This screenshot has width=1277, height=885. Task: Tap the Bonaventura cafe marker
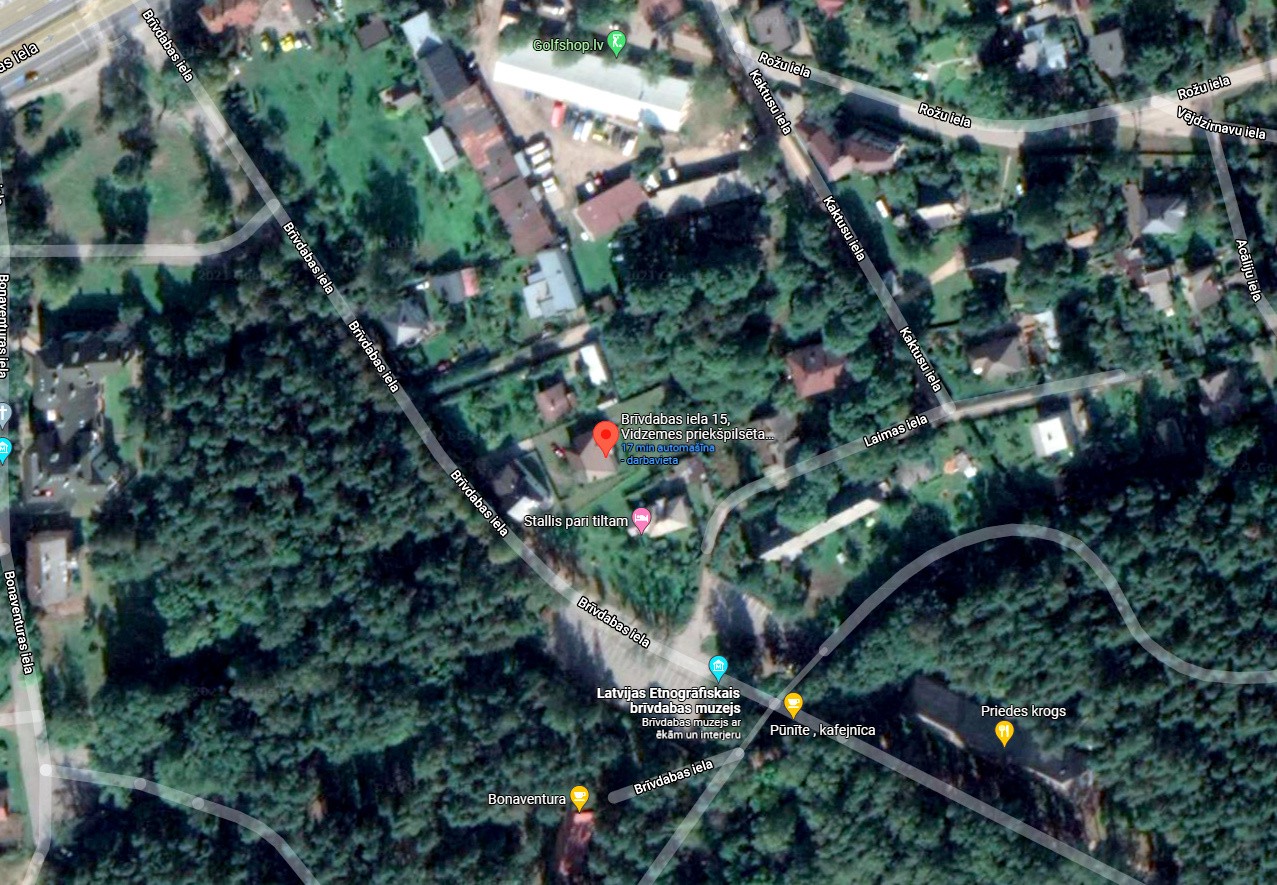click(x=578, y=797)
